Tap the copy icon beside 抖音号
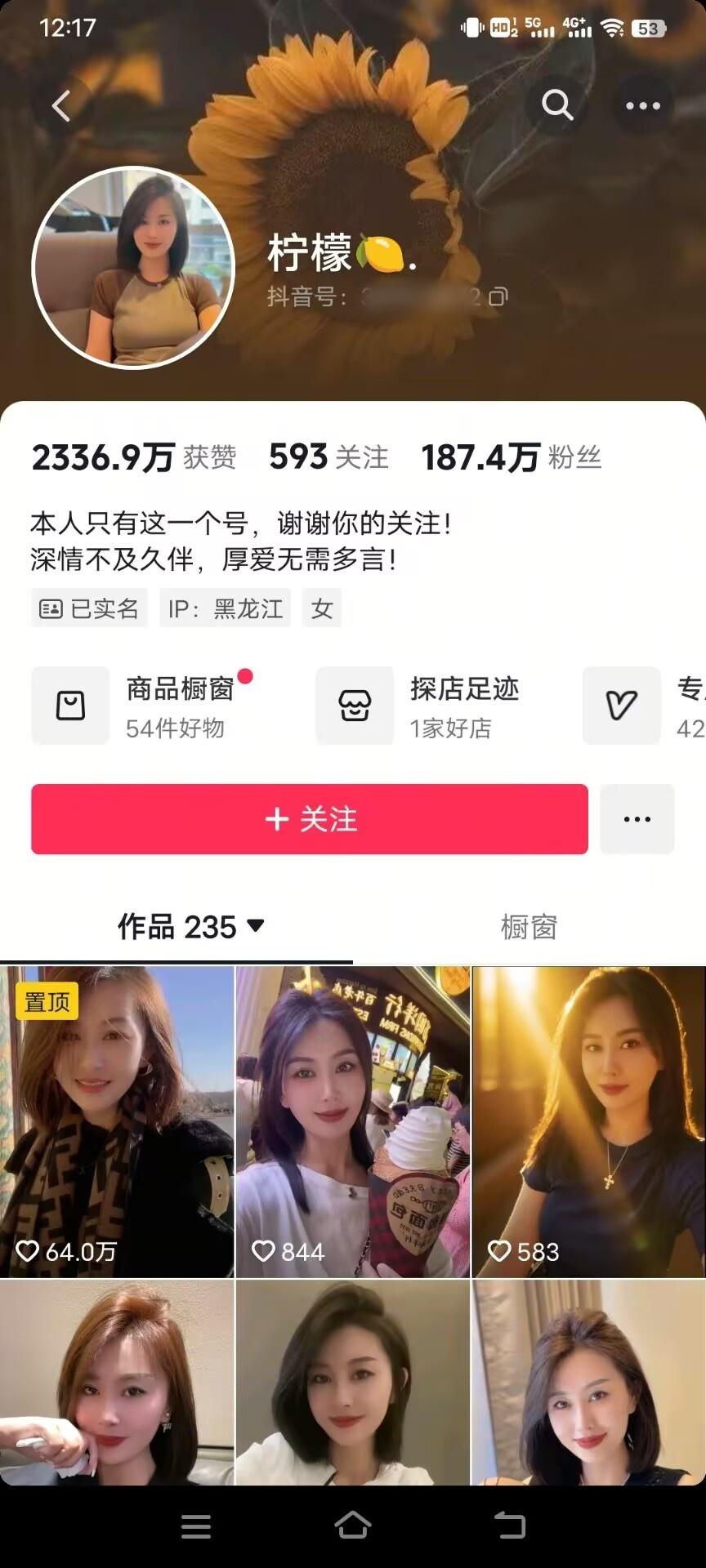The image size is (706, 1568). pyautogui.click(x=498, y=299)
